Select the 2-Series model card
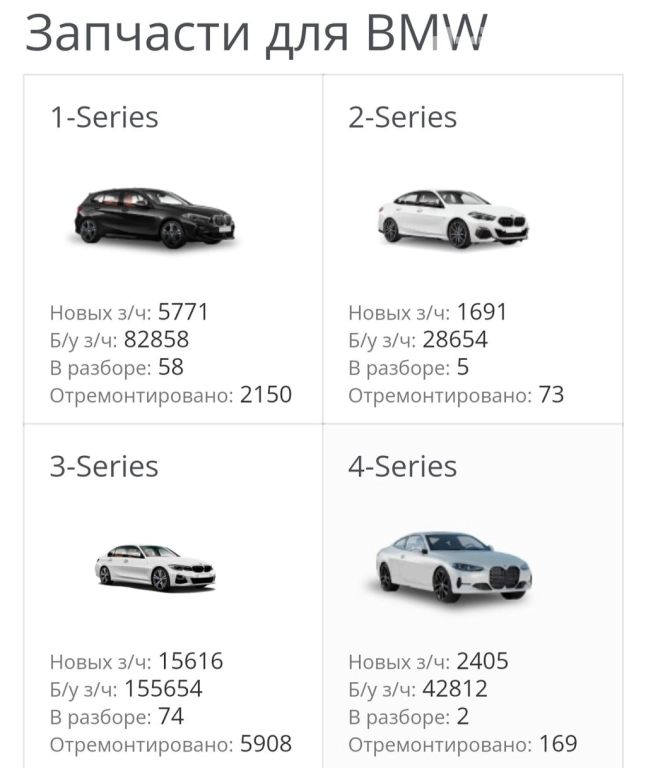Screen dimensions: 646x768 click(472, 250)
